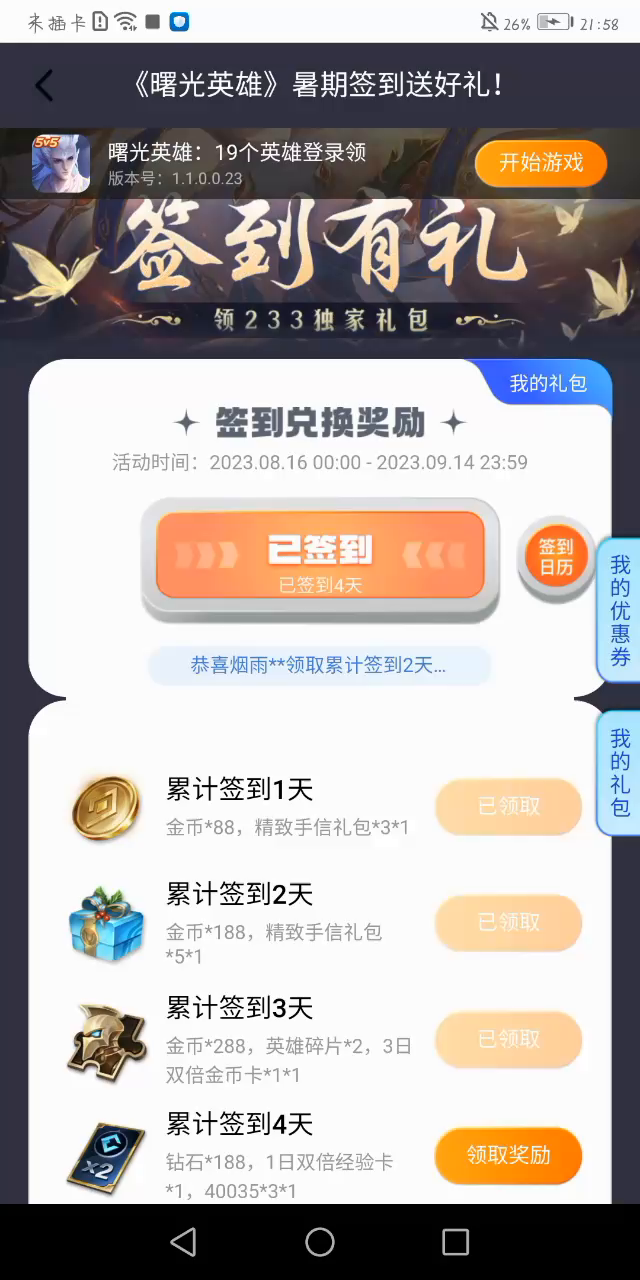Screen dimensions: 640x1280
Task: Go back using the top-left arrow
Action: pyautogui.click(x=44, y=86)
